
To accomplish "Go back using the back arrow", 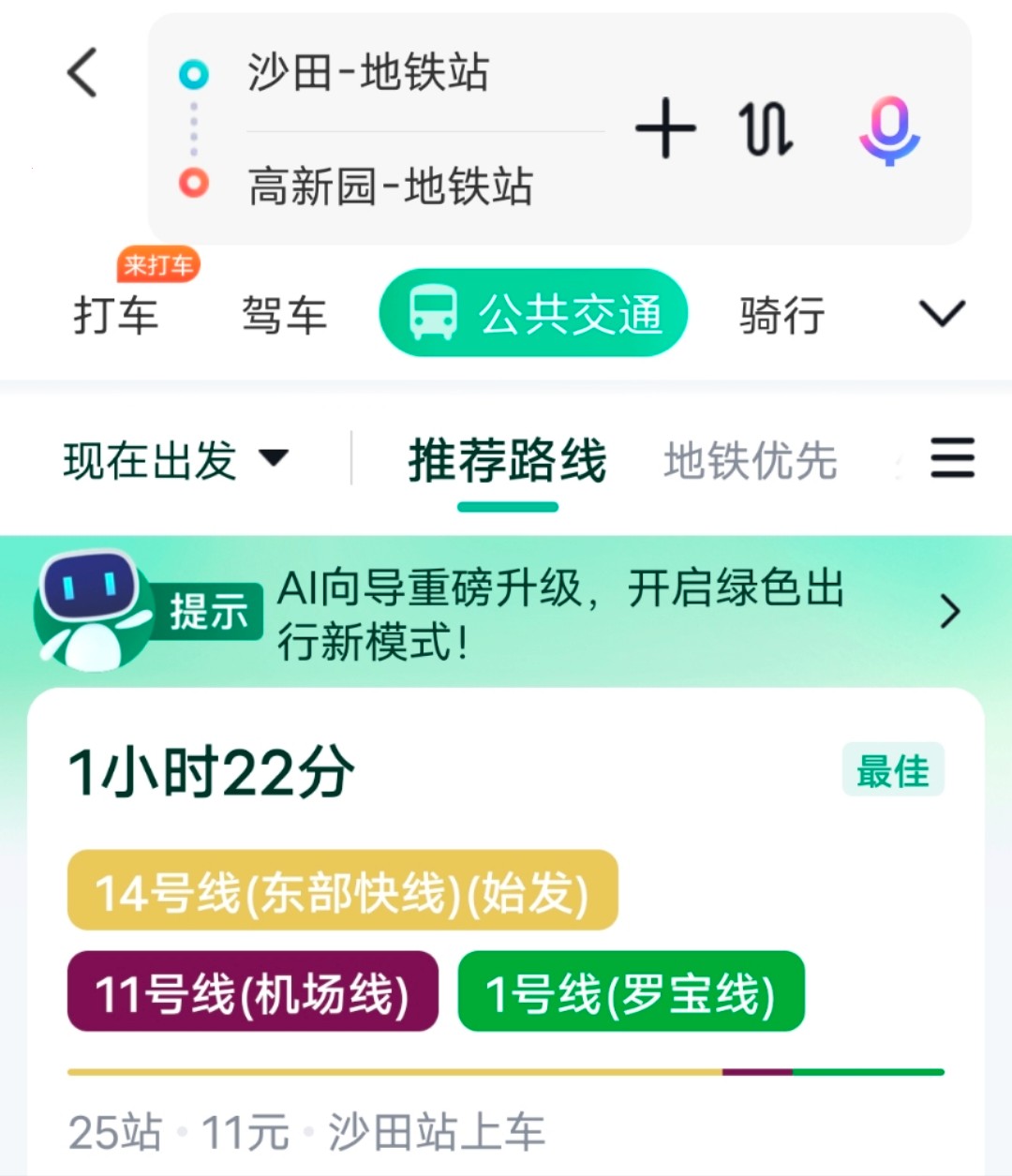I will pos(82,72).
